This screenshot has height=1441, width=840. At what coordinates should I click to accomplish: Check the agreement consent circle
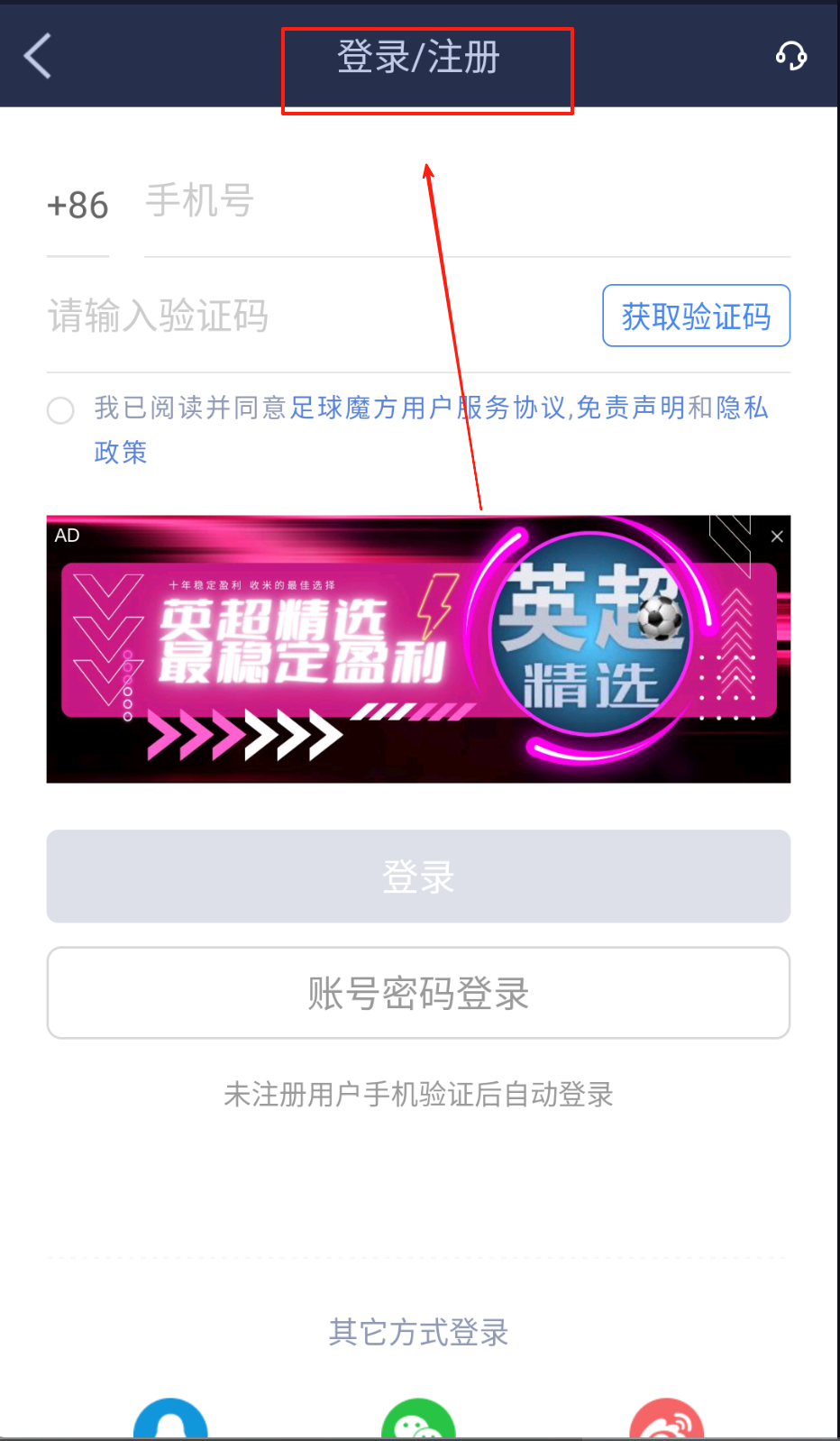60,410
